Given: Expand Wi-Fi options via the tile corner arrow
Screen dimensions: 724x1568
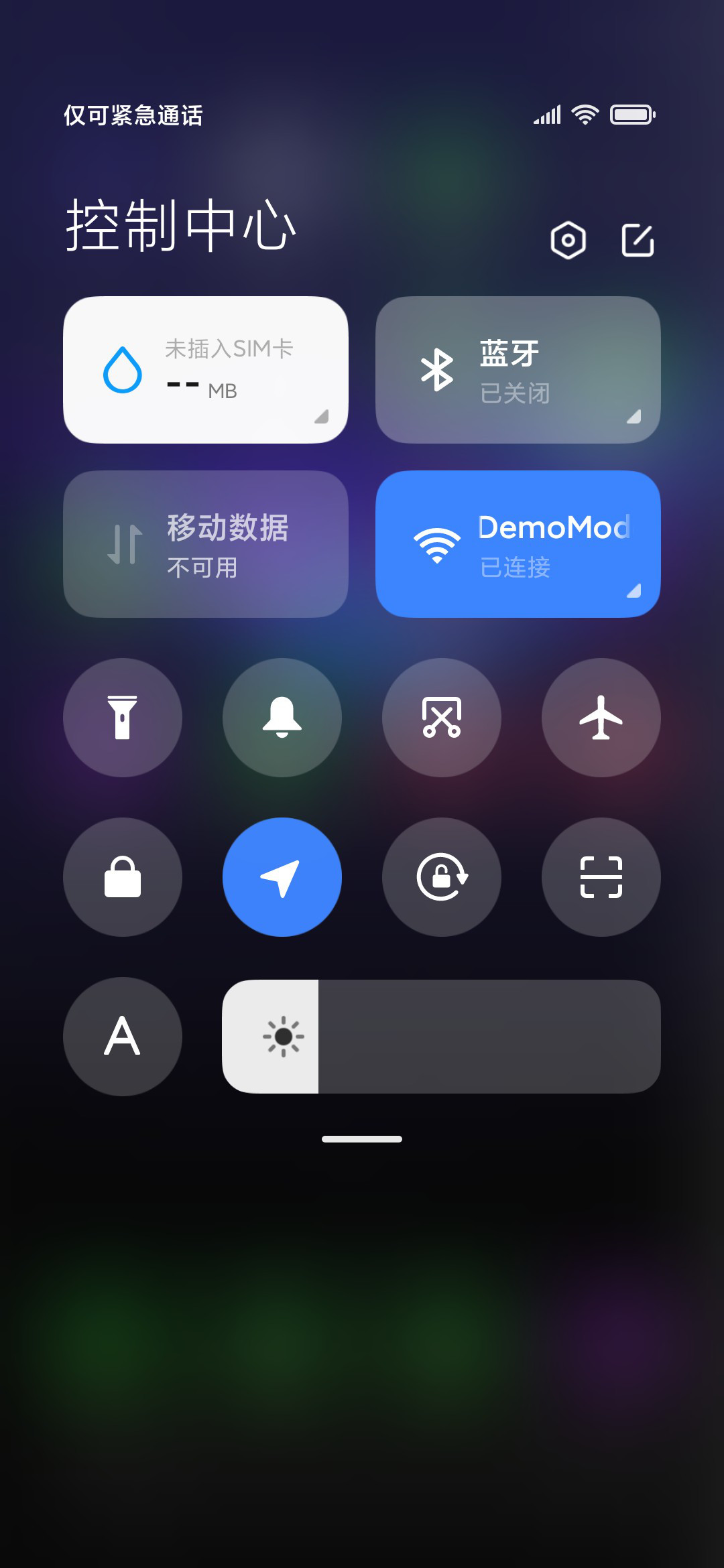Looking at the screenshot, I should (x=633, y=590).
